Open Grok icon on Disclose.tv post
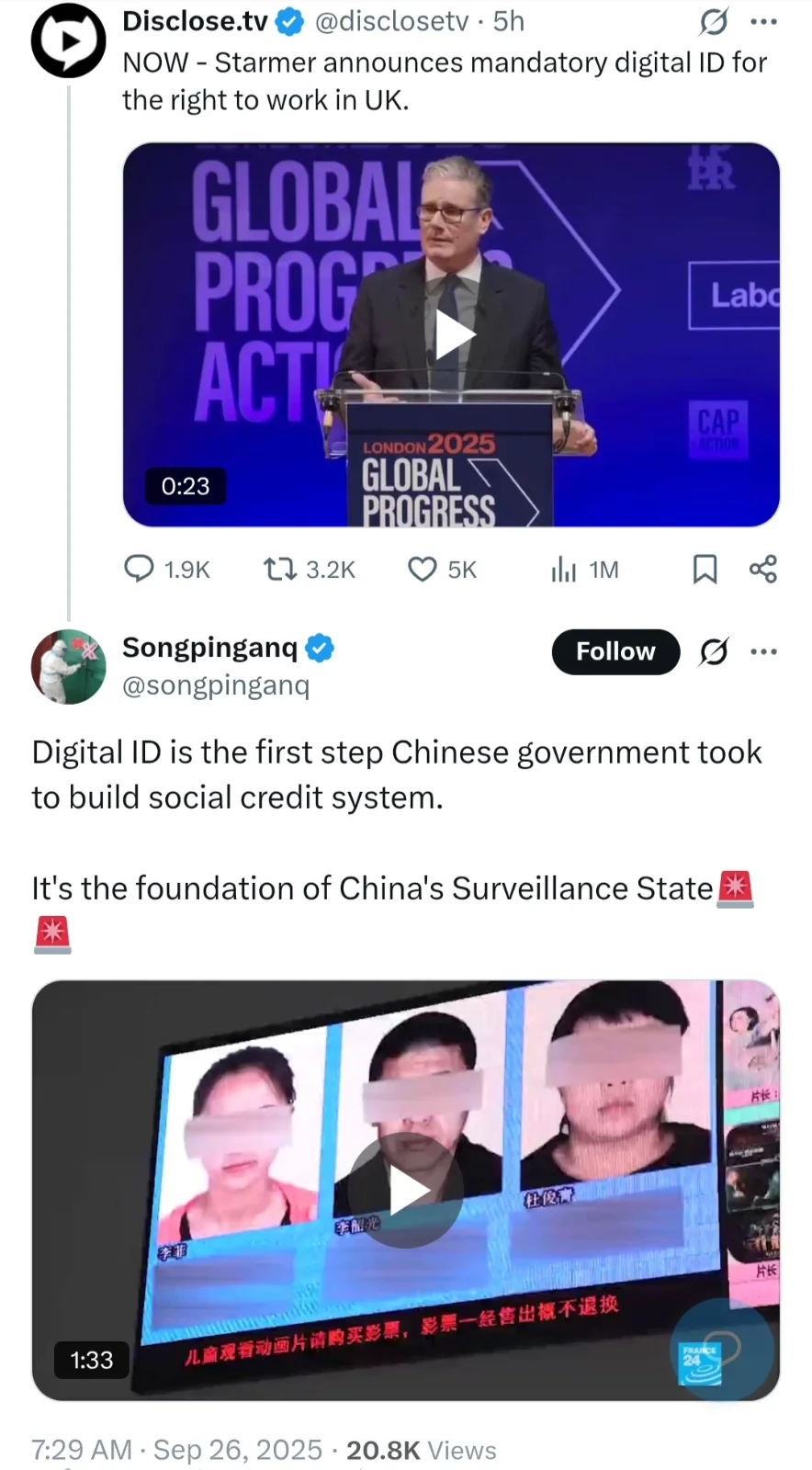The height and width of the screenshot is (1470, 812). point(713,20)
